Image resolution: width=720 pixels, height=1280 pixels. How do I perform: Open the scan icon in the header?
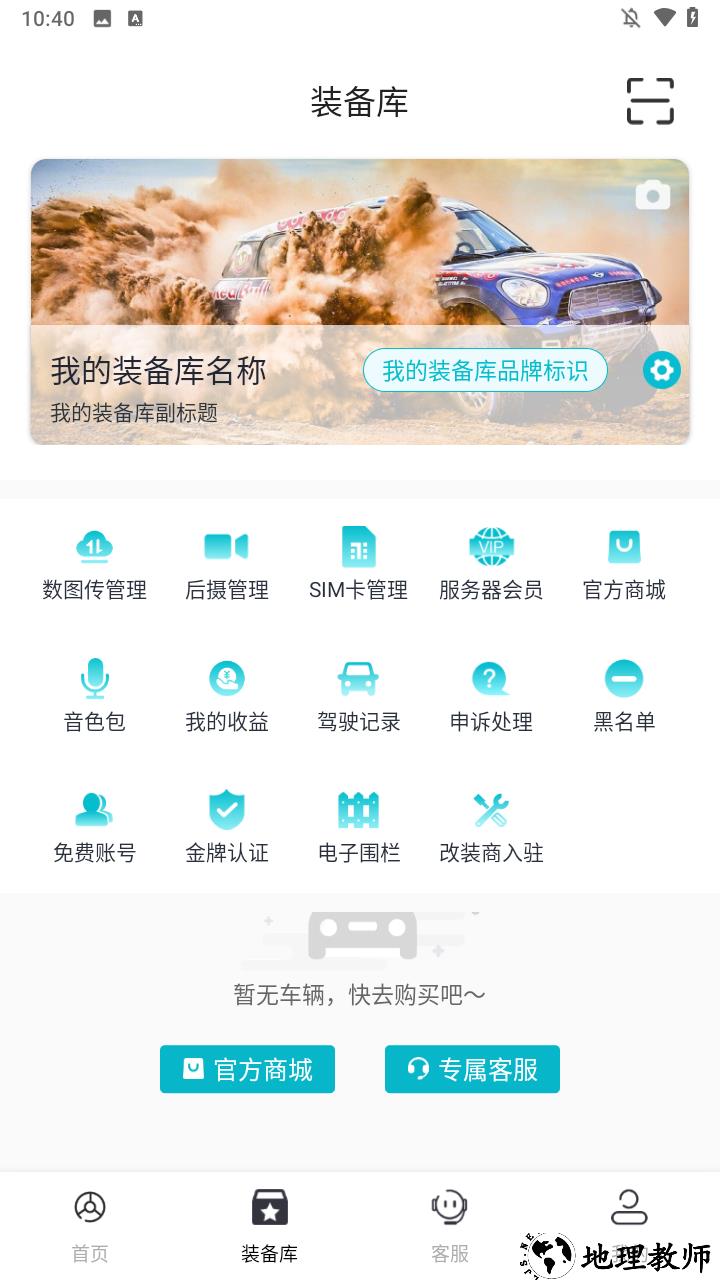[x=650, y=101]
